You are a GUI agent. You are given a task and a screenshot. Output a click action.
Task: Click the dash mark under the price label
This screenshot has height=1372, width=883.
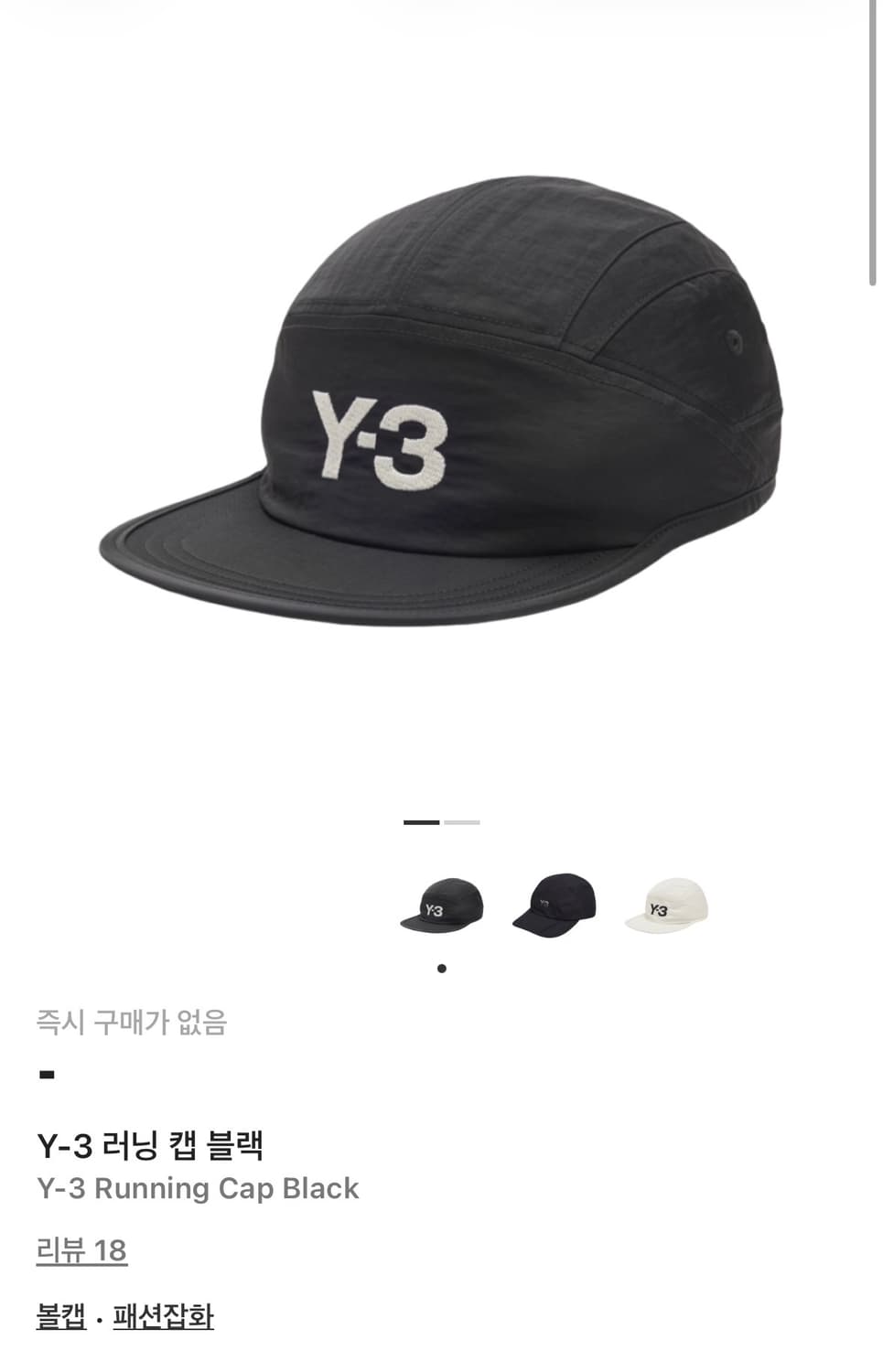(x=47, y=1074)
